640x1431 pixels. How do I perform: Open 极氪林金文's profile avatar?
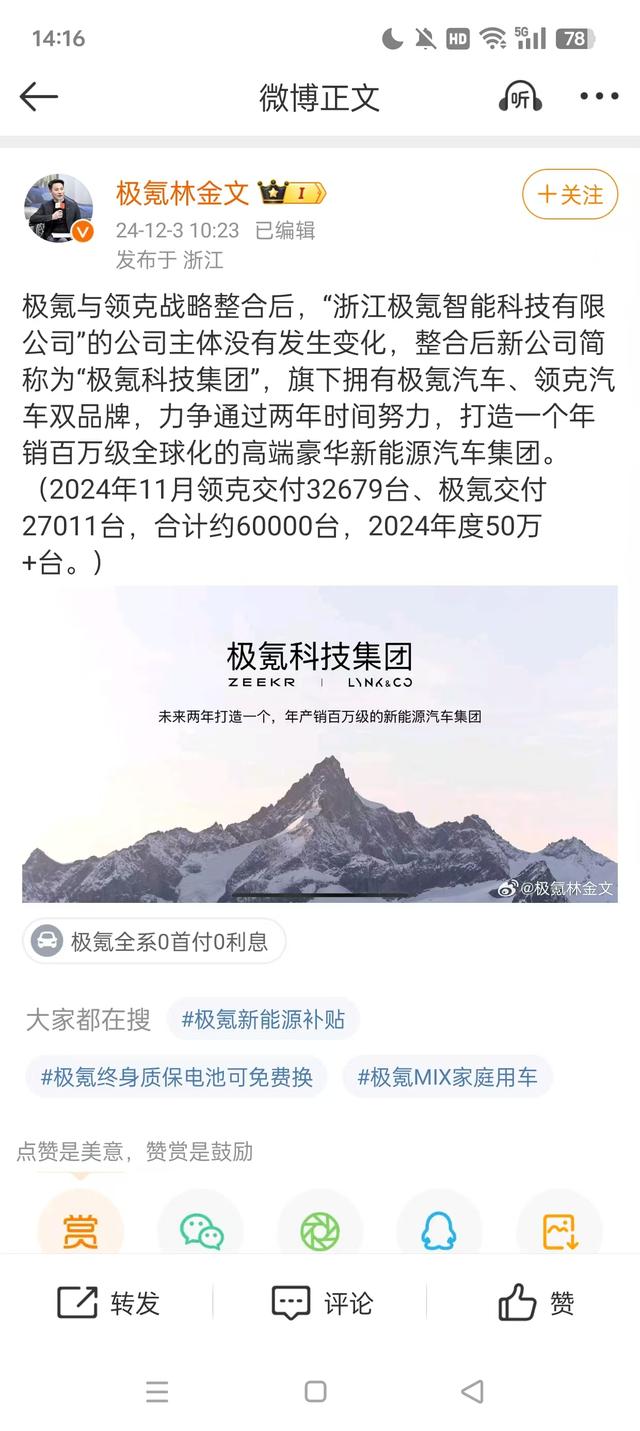[59, 208]
